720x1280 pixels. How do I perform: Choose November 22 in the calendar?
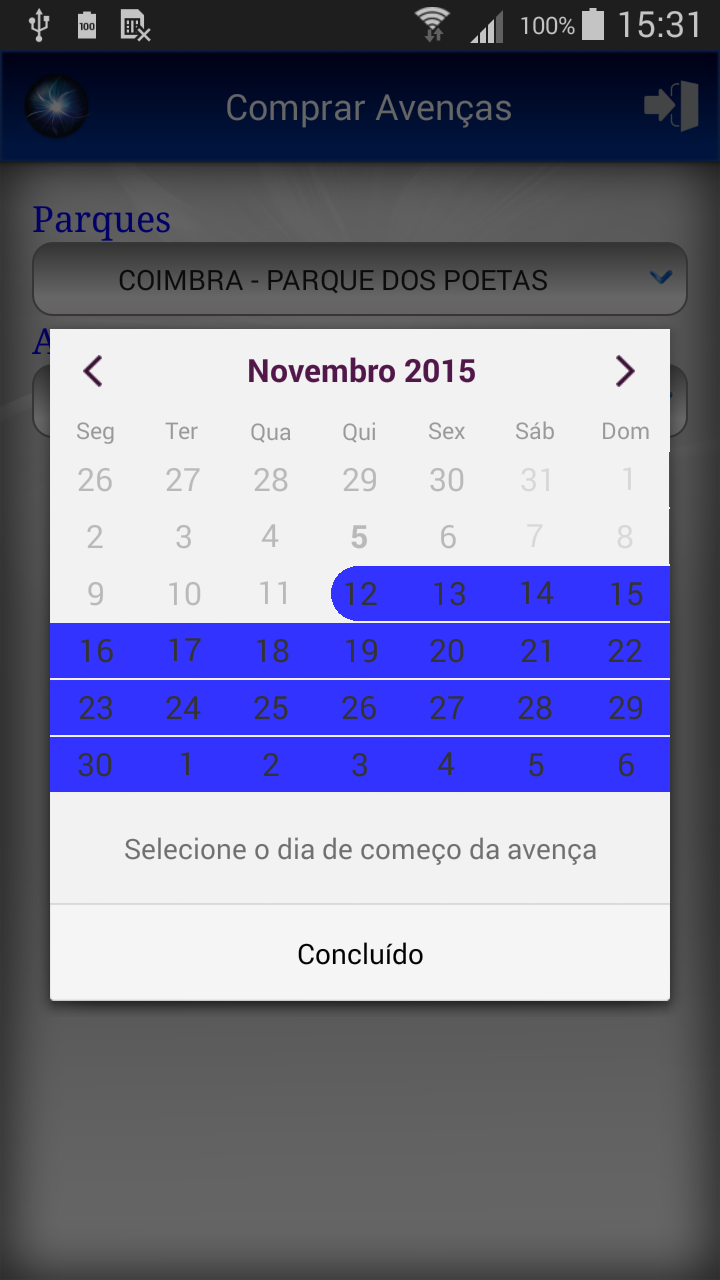(625, 651)
